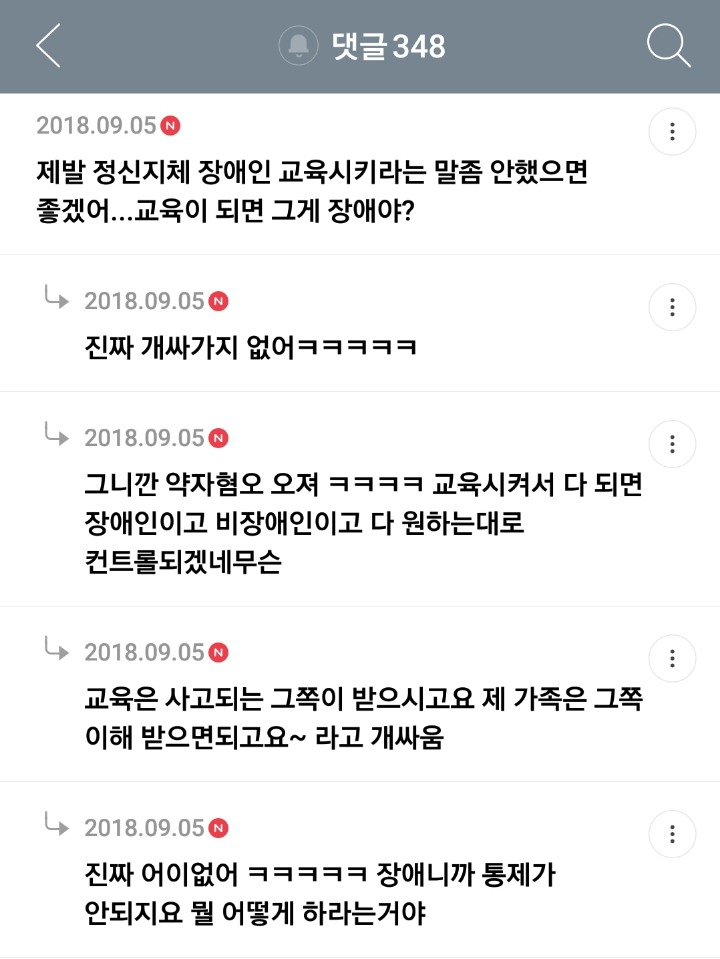Tap the reply indent arrow on second comment
The height and width of the screenshot is (959, 720).
click(56, 300)
